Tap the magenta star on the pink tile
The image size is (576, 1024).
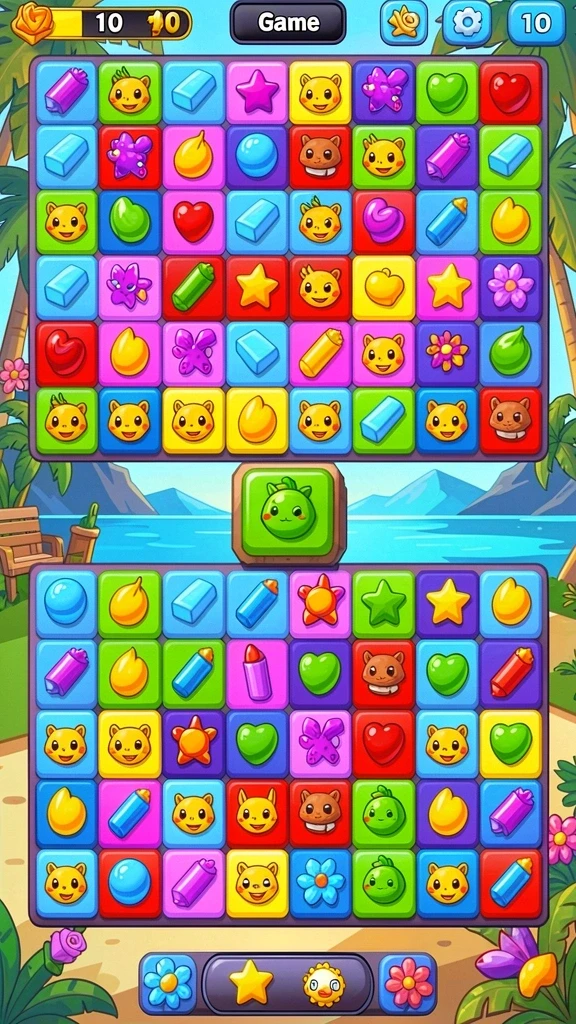[x=257, y=92]
